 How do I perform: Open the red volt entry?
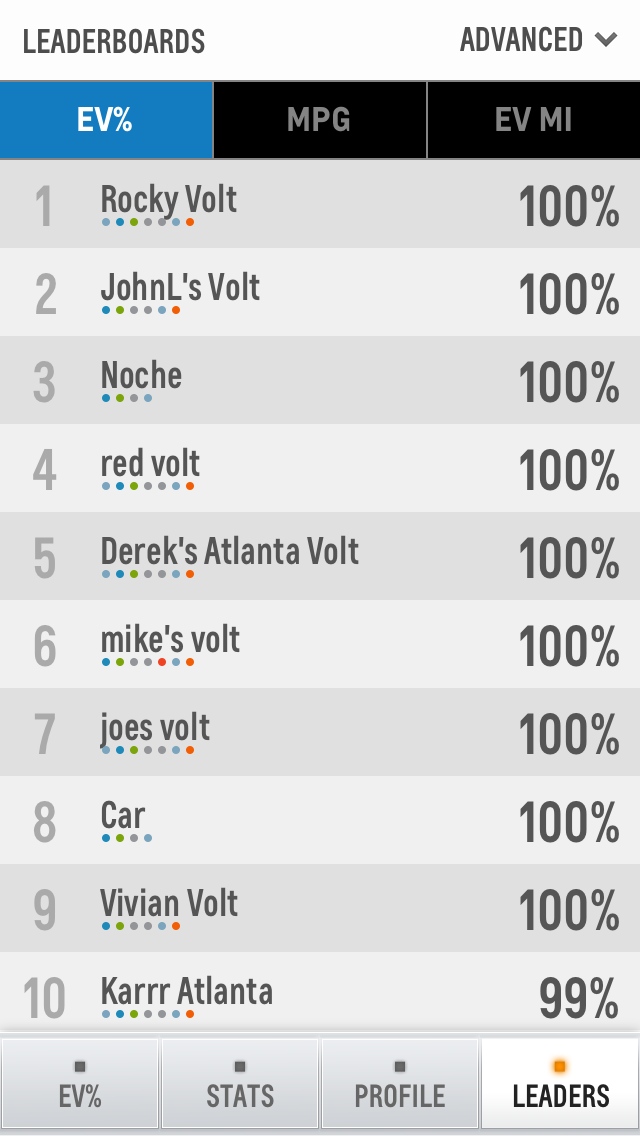(320, 468)
